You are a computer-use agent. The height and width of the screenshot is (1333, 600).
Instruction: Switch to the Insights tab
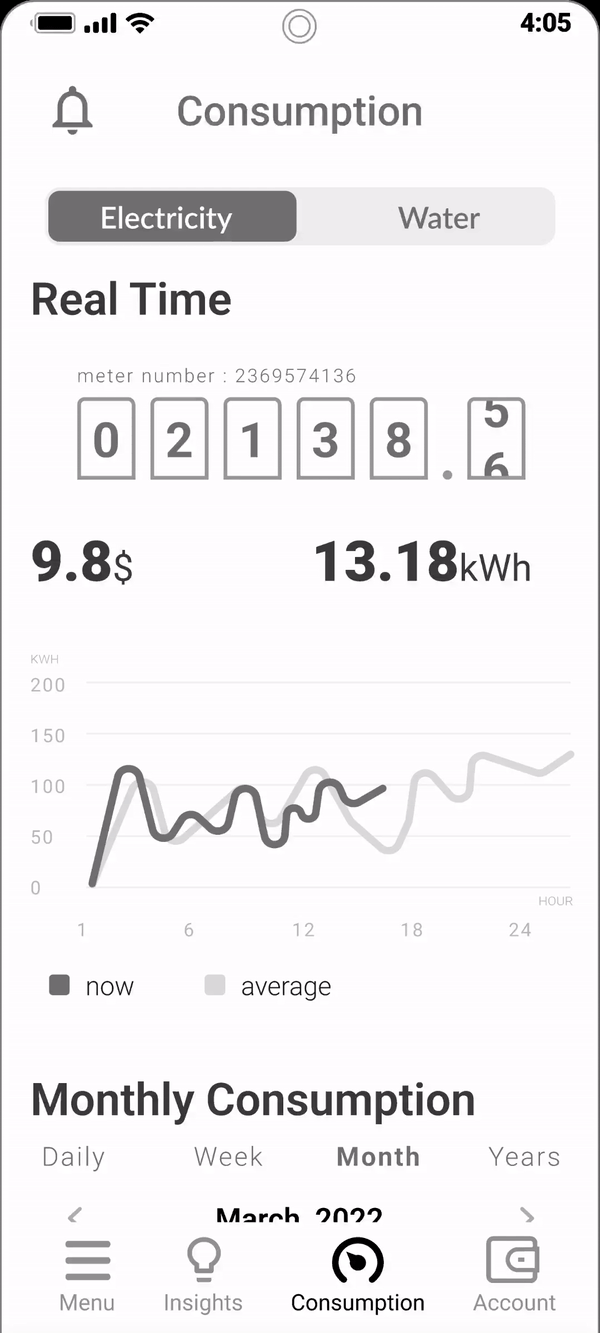pyautogui.click(x=203, y=1275)
